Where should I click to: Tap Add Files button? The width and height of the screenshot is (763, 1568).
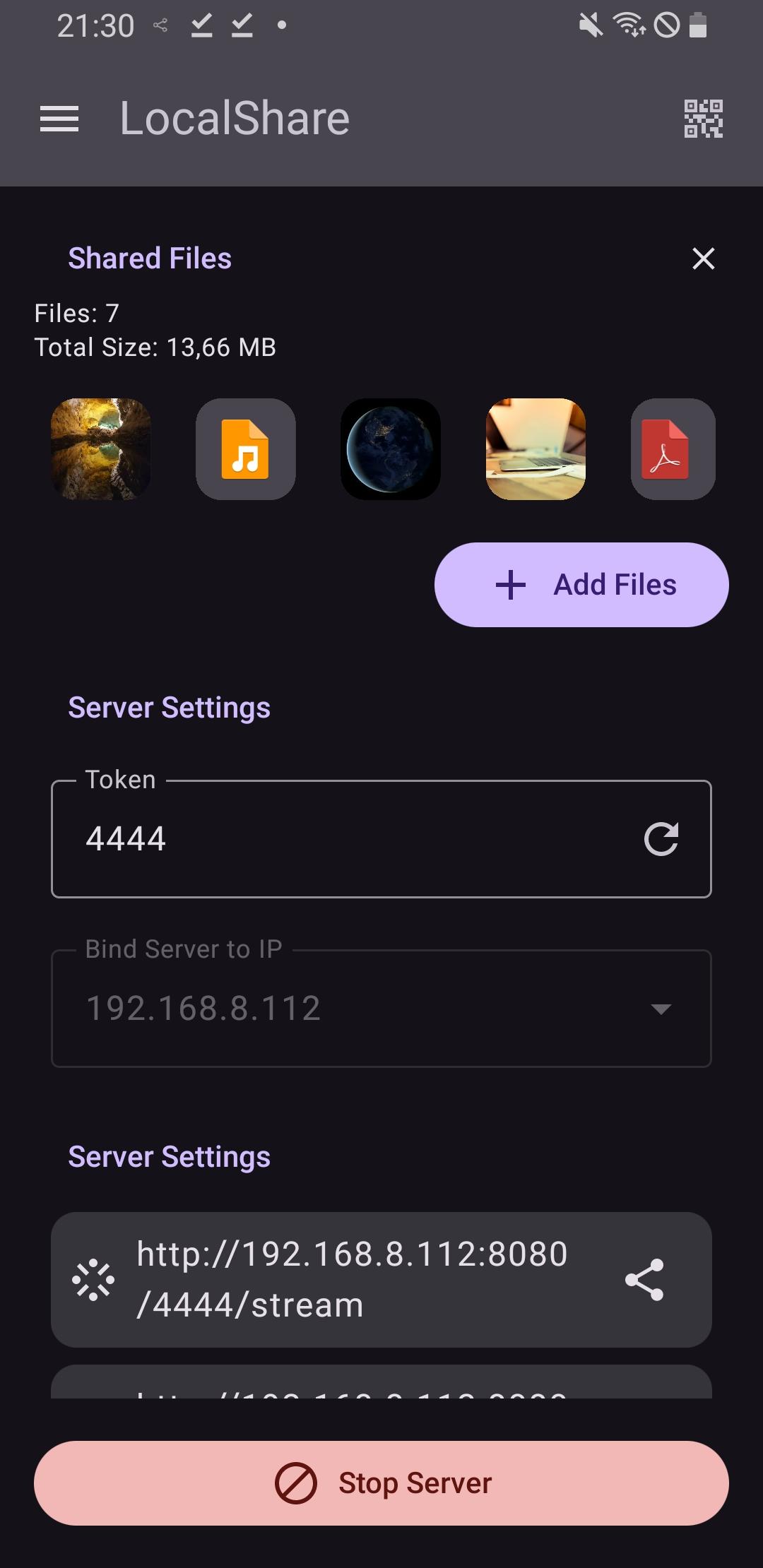coord(581,585)
